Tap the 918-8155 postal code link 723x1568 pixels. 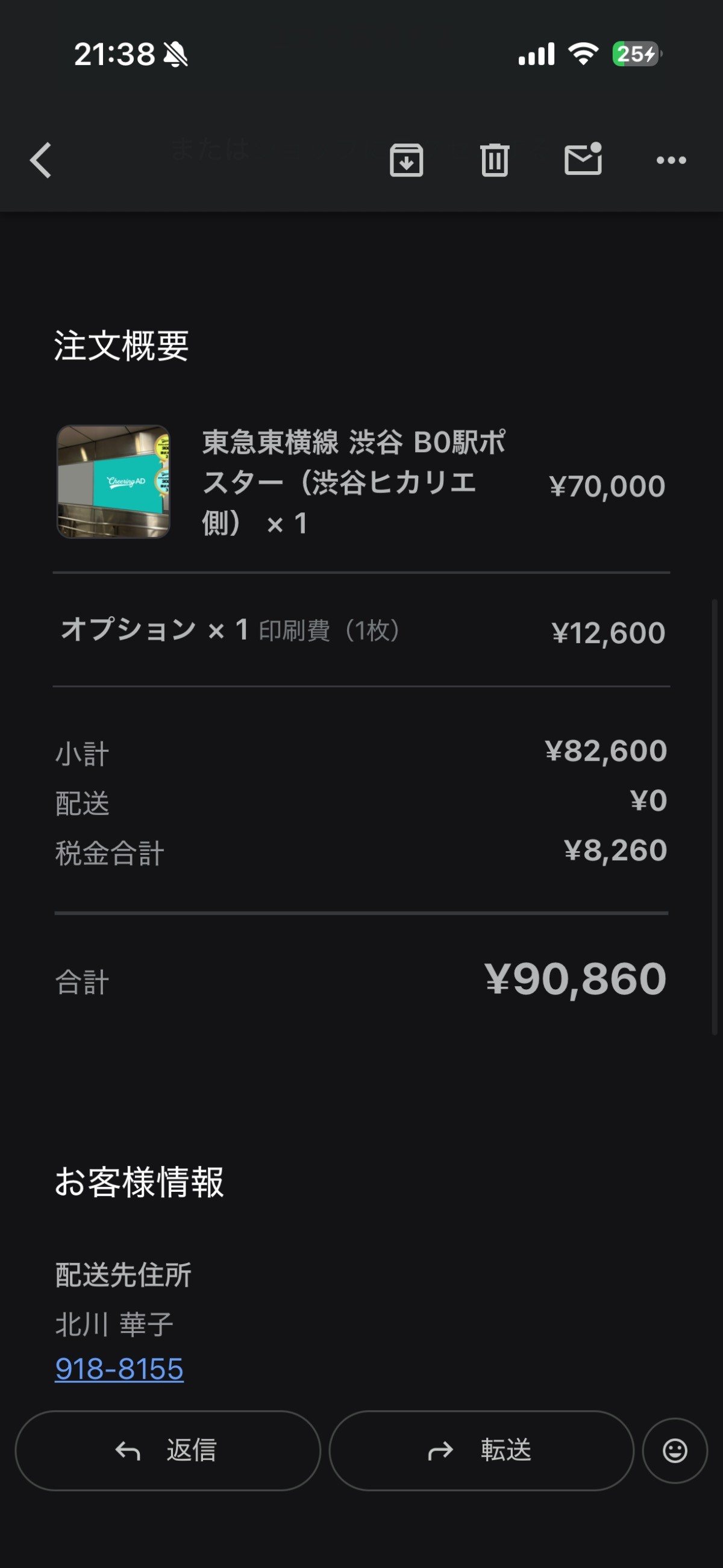119,1369
